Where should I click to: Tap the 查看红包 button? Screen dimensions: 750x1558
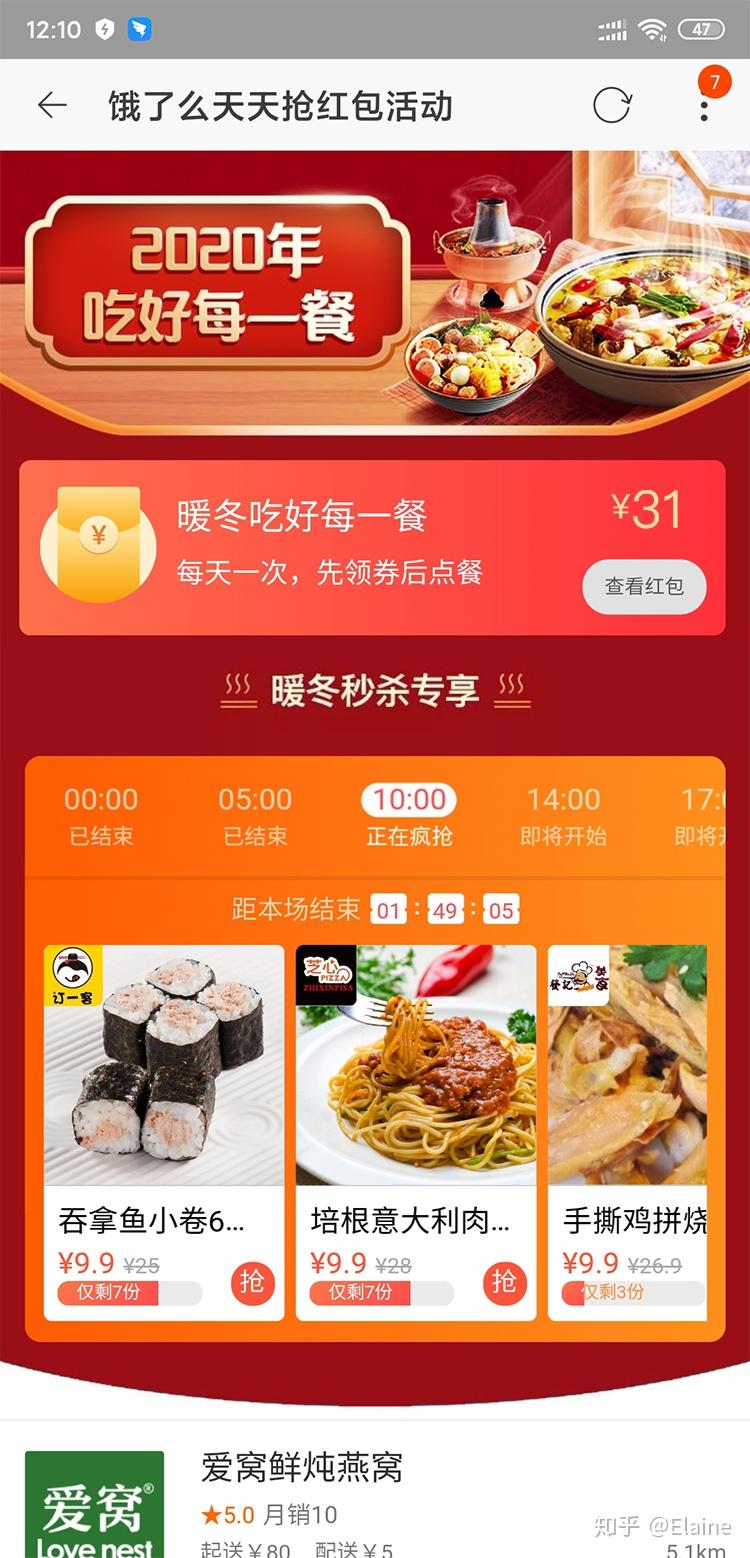pos(644,587)
